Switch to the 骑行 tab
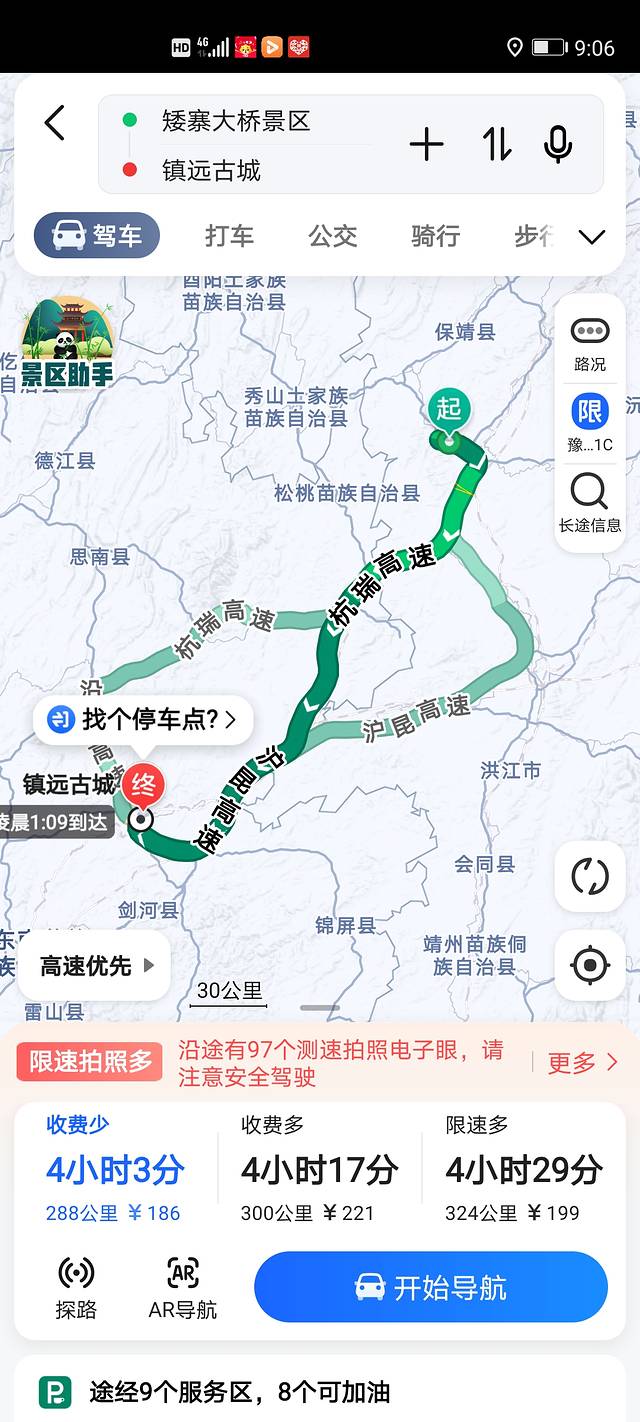 435,236
